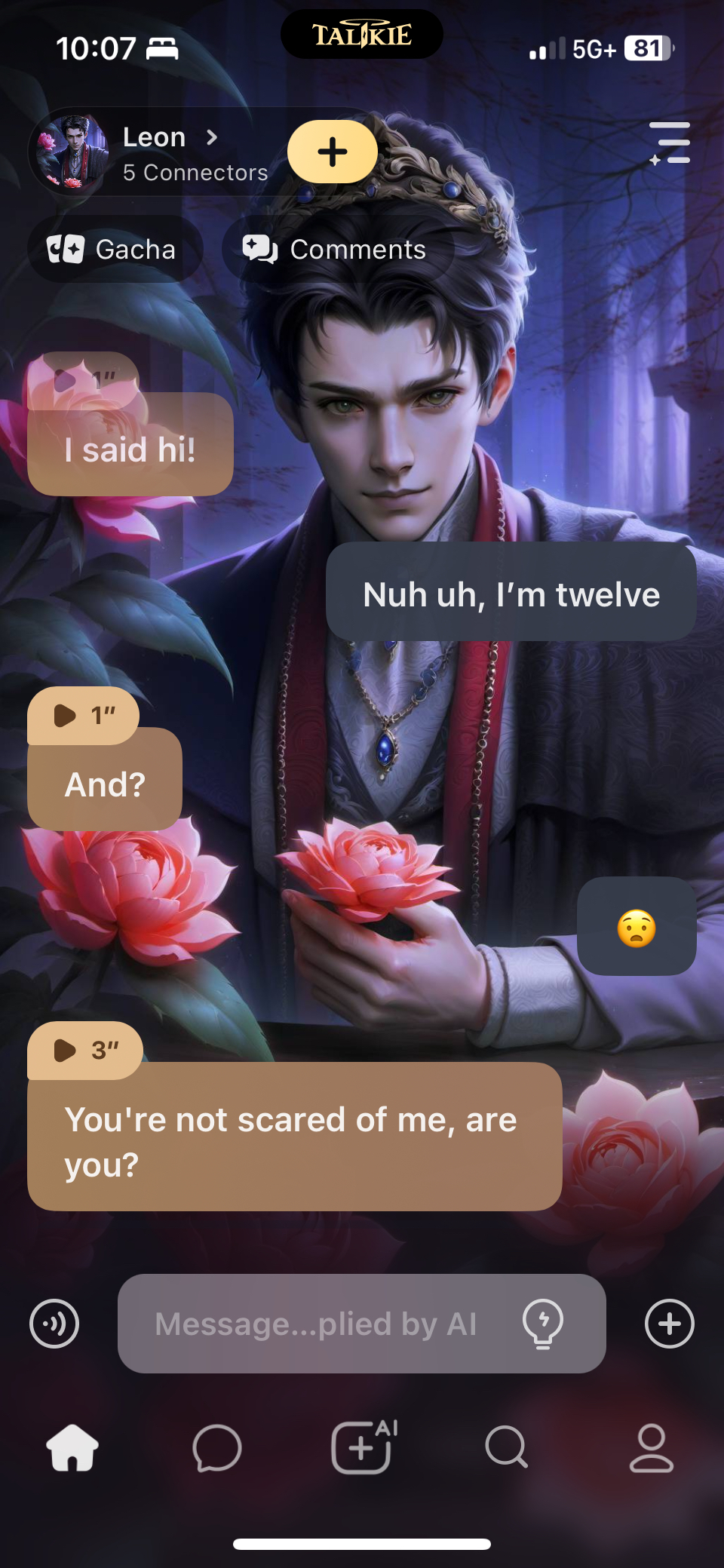Open the chat options menu icon
The height and width of the screenshot is (1568, 724).
click(x=670, y=143)
